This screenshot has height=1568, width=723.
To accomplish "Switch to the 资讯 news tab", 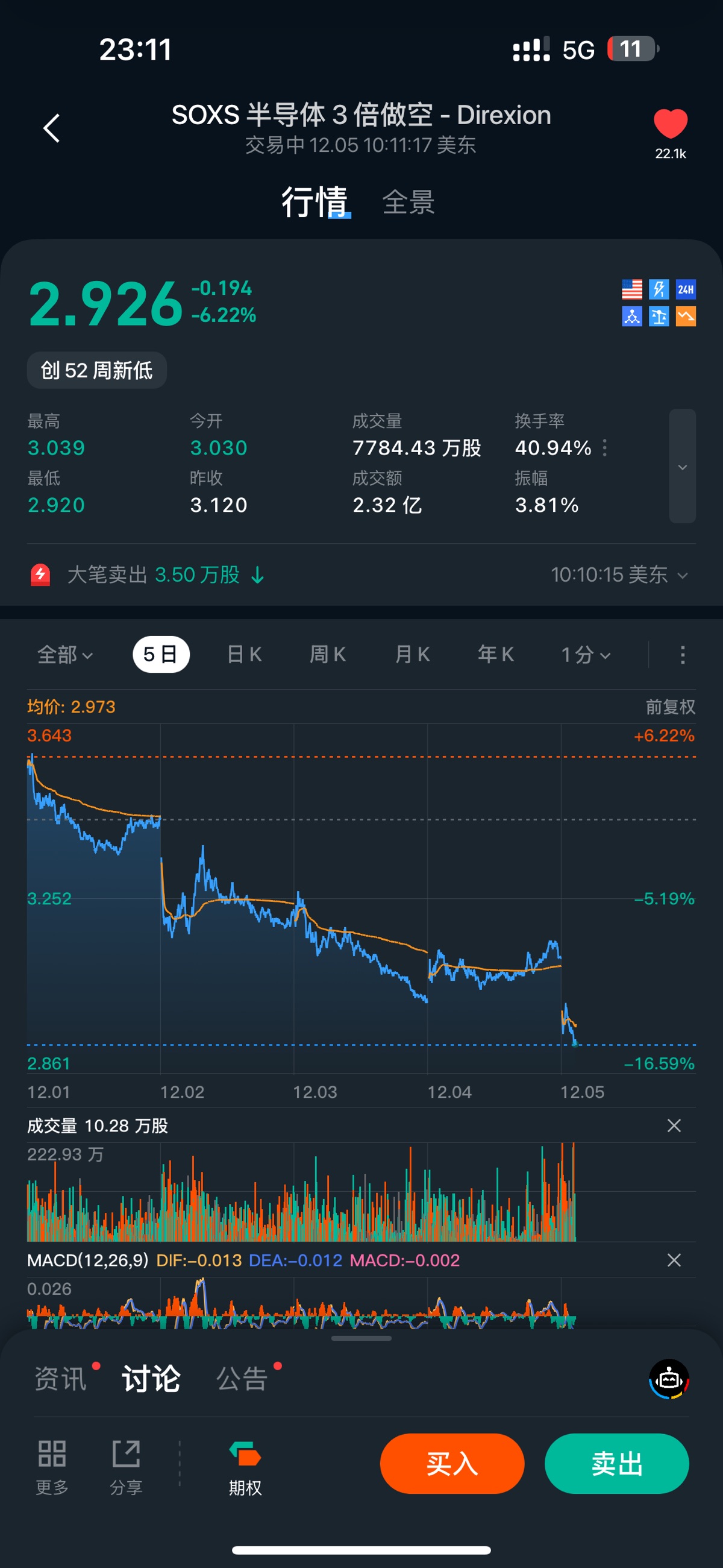I will [61, 1379].
